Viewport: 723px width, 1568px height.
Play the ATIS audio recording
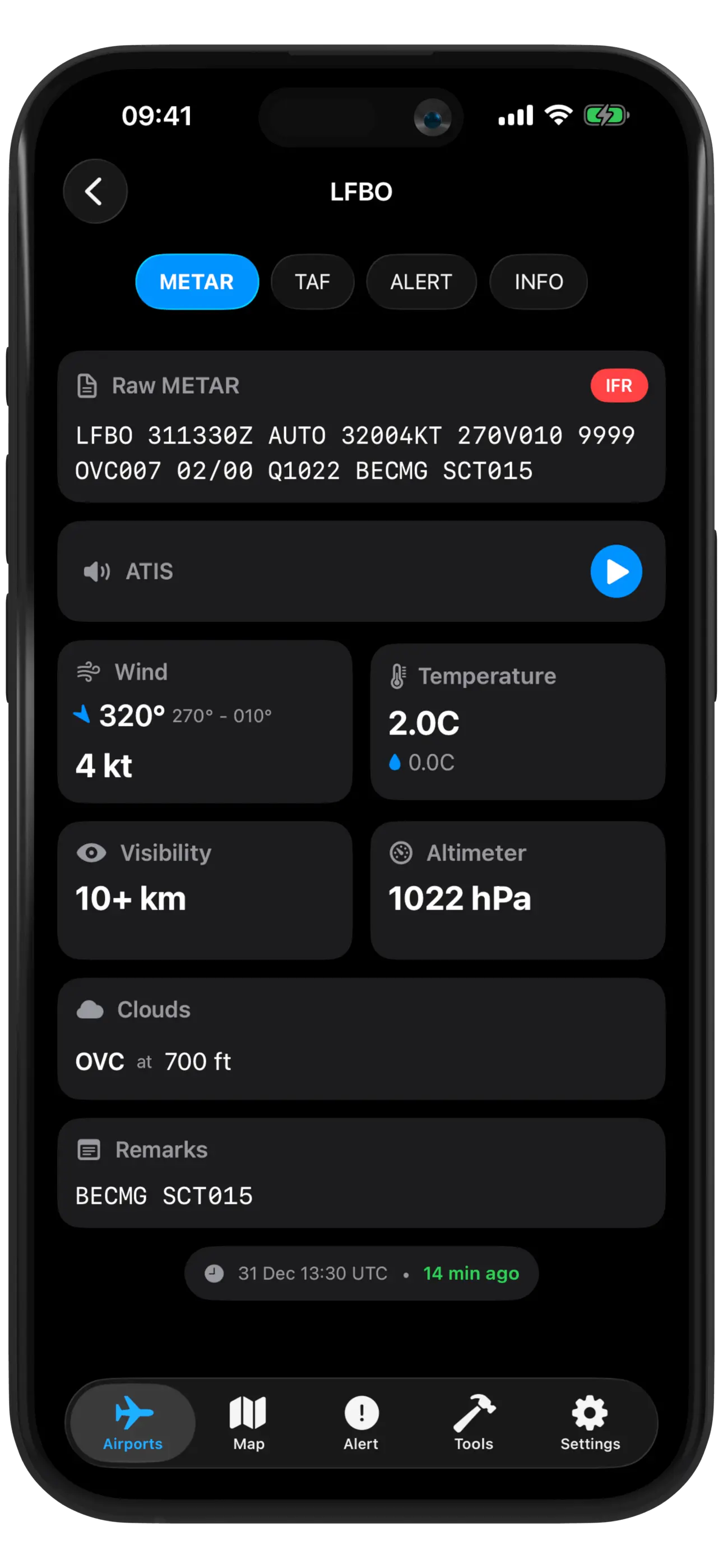coord(616,571)
